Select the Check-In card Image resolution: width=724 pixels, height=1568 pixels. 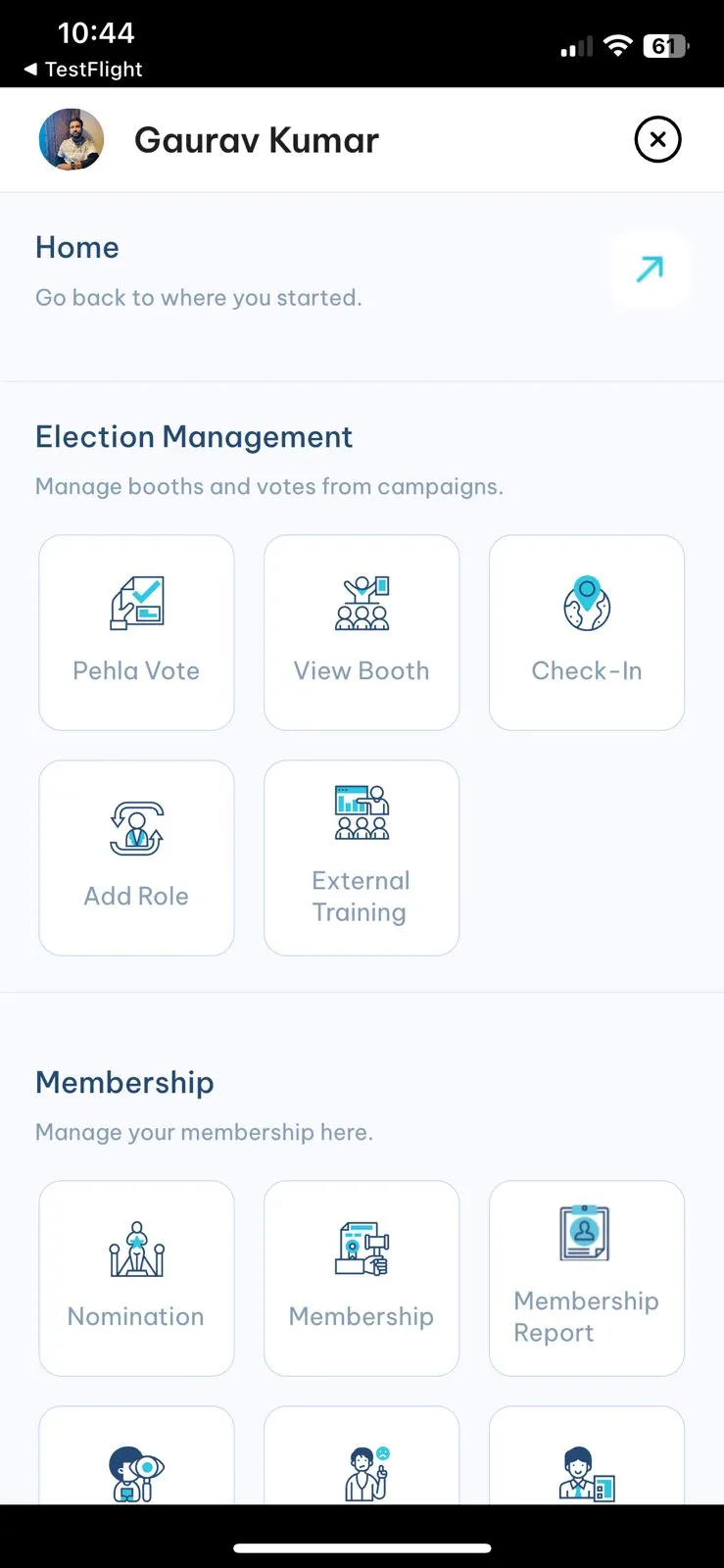586,632
